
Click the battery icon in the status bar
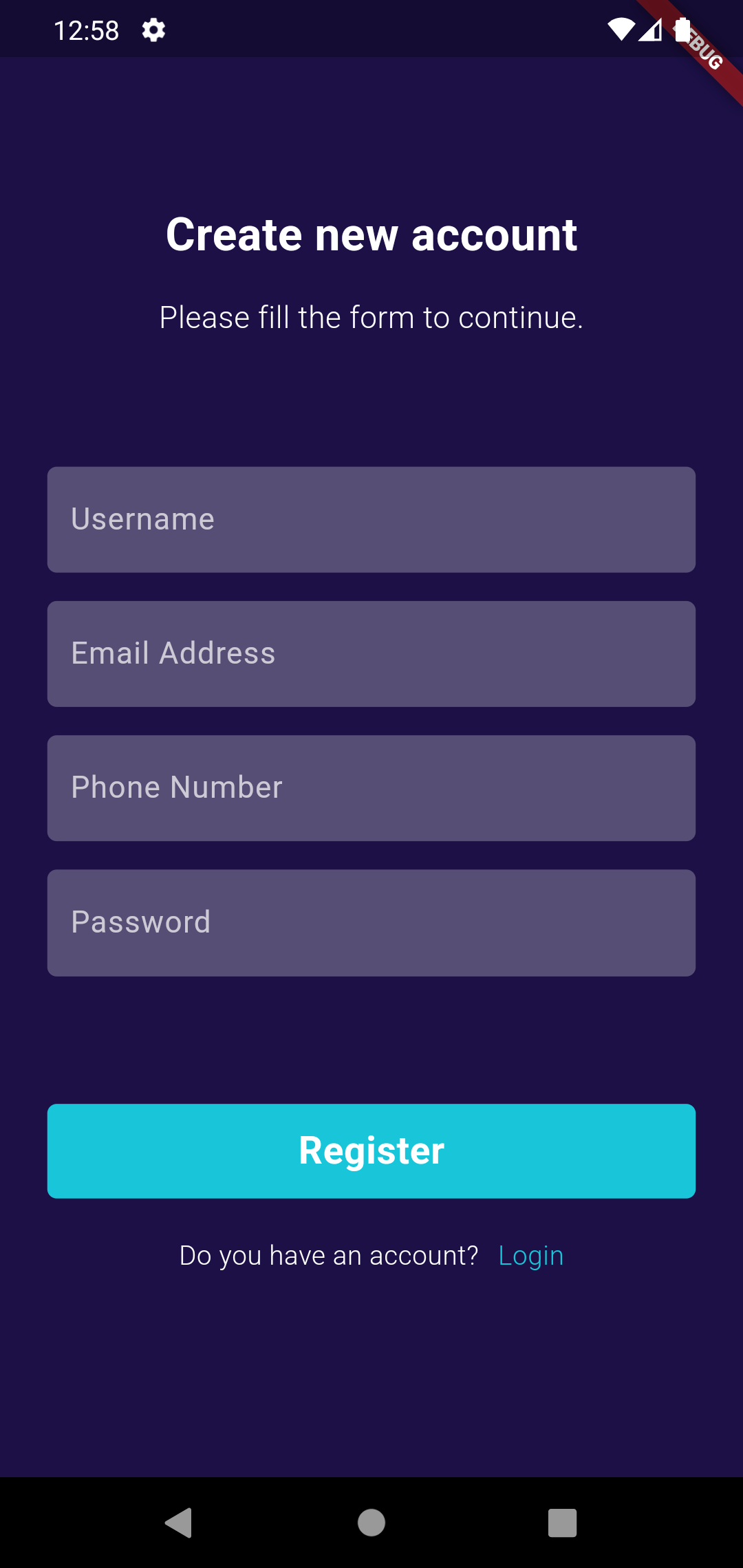tap(682, 29)
